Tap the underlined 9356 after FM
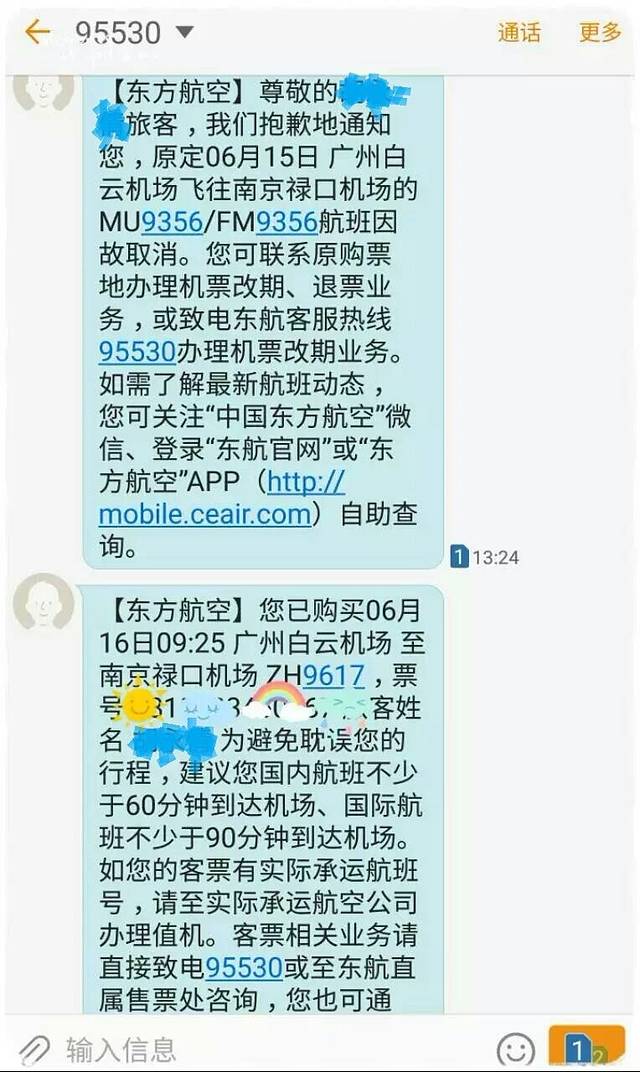640x1072 pixels. [x=287, y=220]
